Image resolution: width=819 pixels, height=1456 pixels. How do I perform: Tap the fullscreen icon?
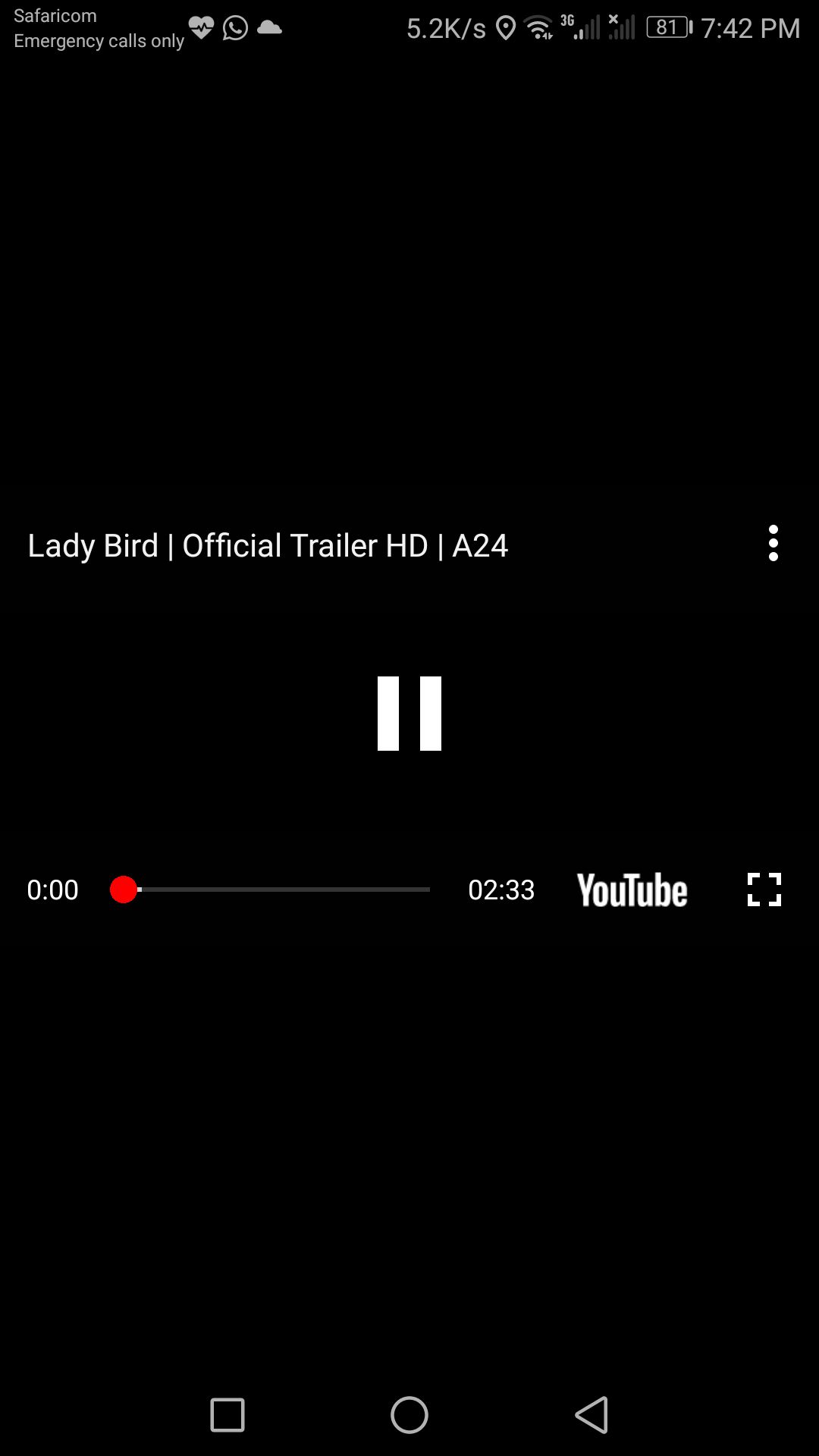tap(764, 890)
